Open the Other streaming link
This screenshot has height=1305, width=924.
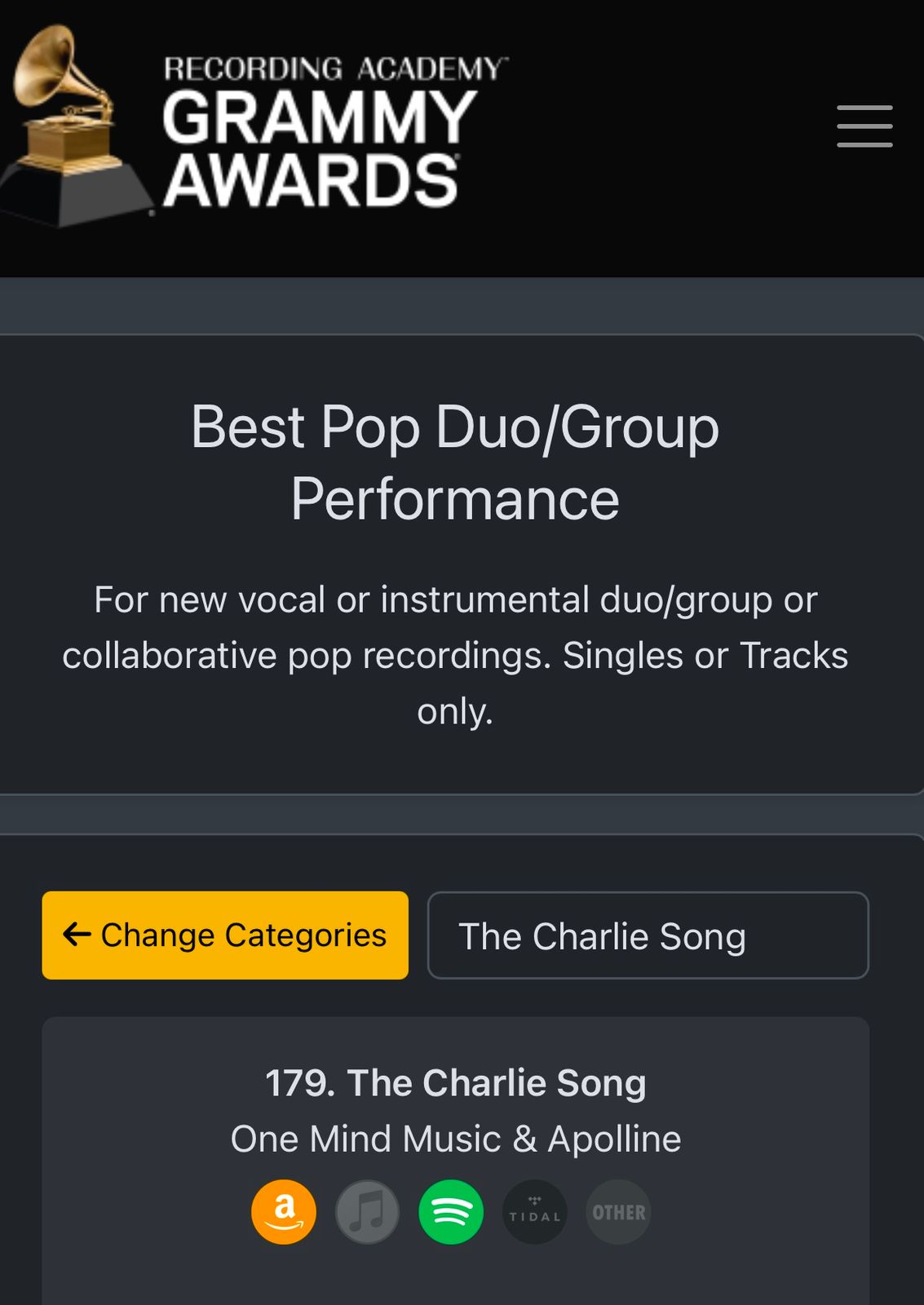click(618, 1212)
